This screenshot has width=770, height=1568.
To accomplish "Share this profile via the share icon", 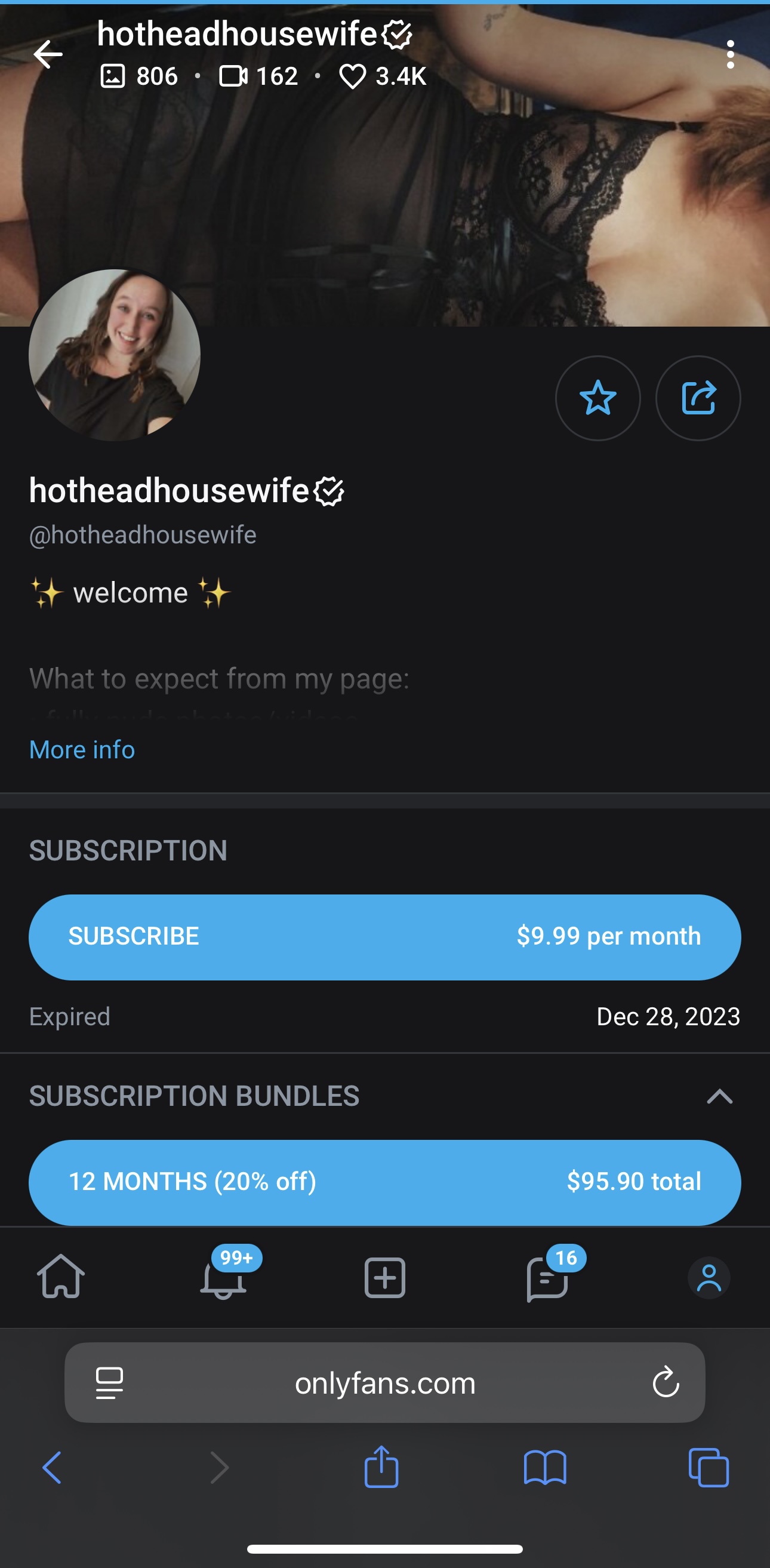I will (698, 398).
